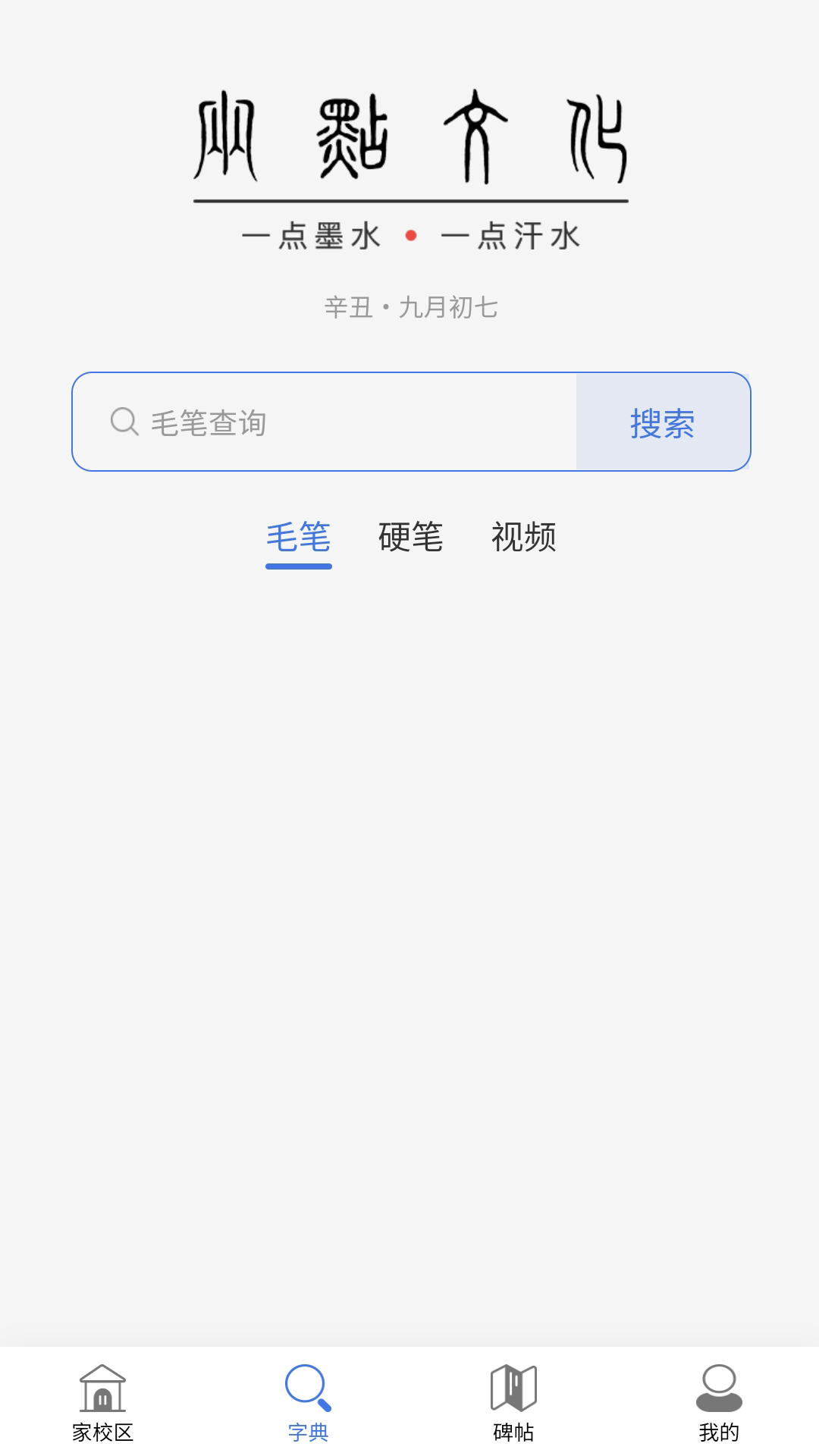Open the 我的 profile tab
Viewport: 819px width, 1456px height.
pos(718,1403)
